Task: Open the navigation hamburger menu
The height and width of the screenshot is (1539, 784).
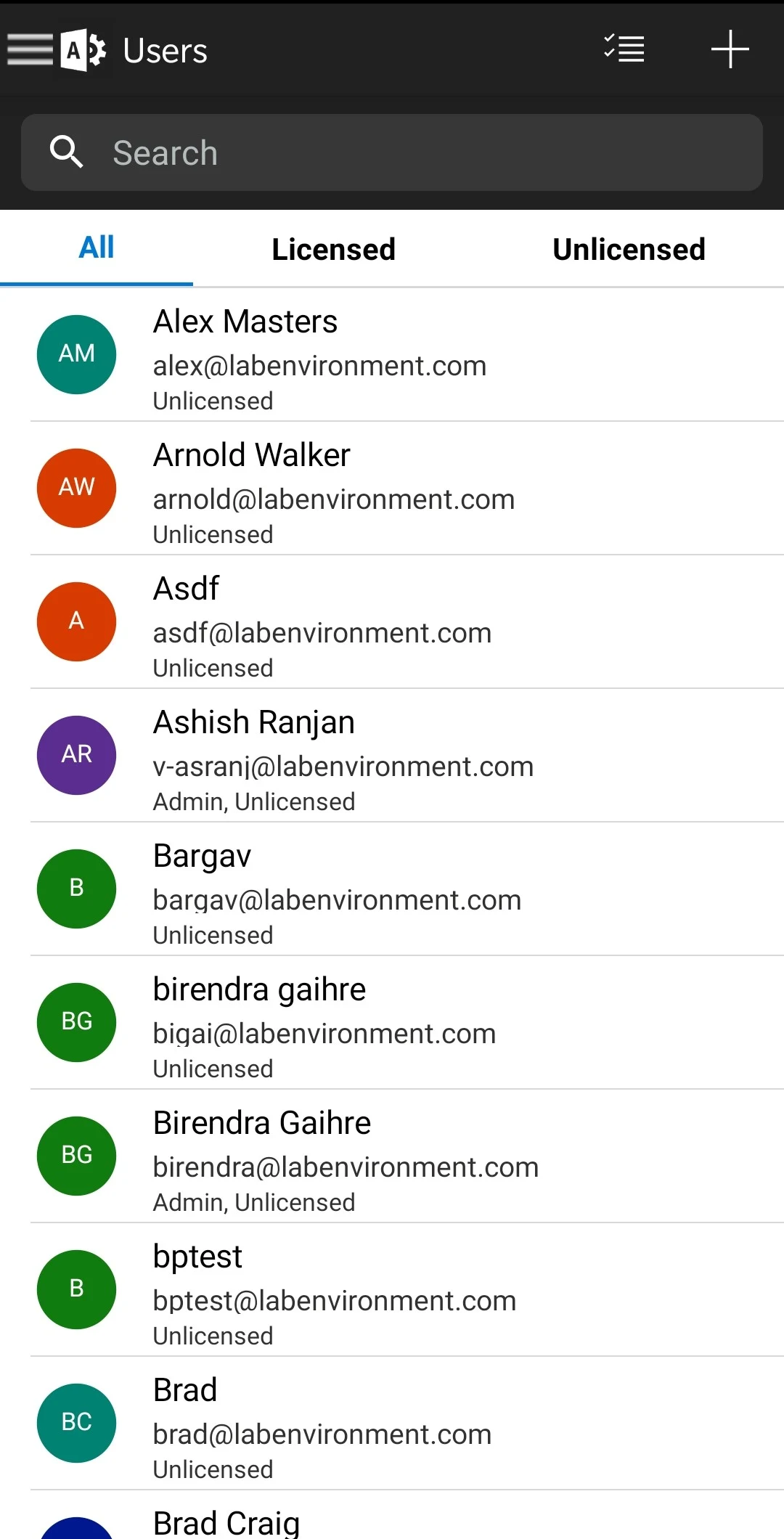Action: click(29, 49)
